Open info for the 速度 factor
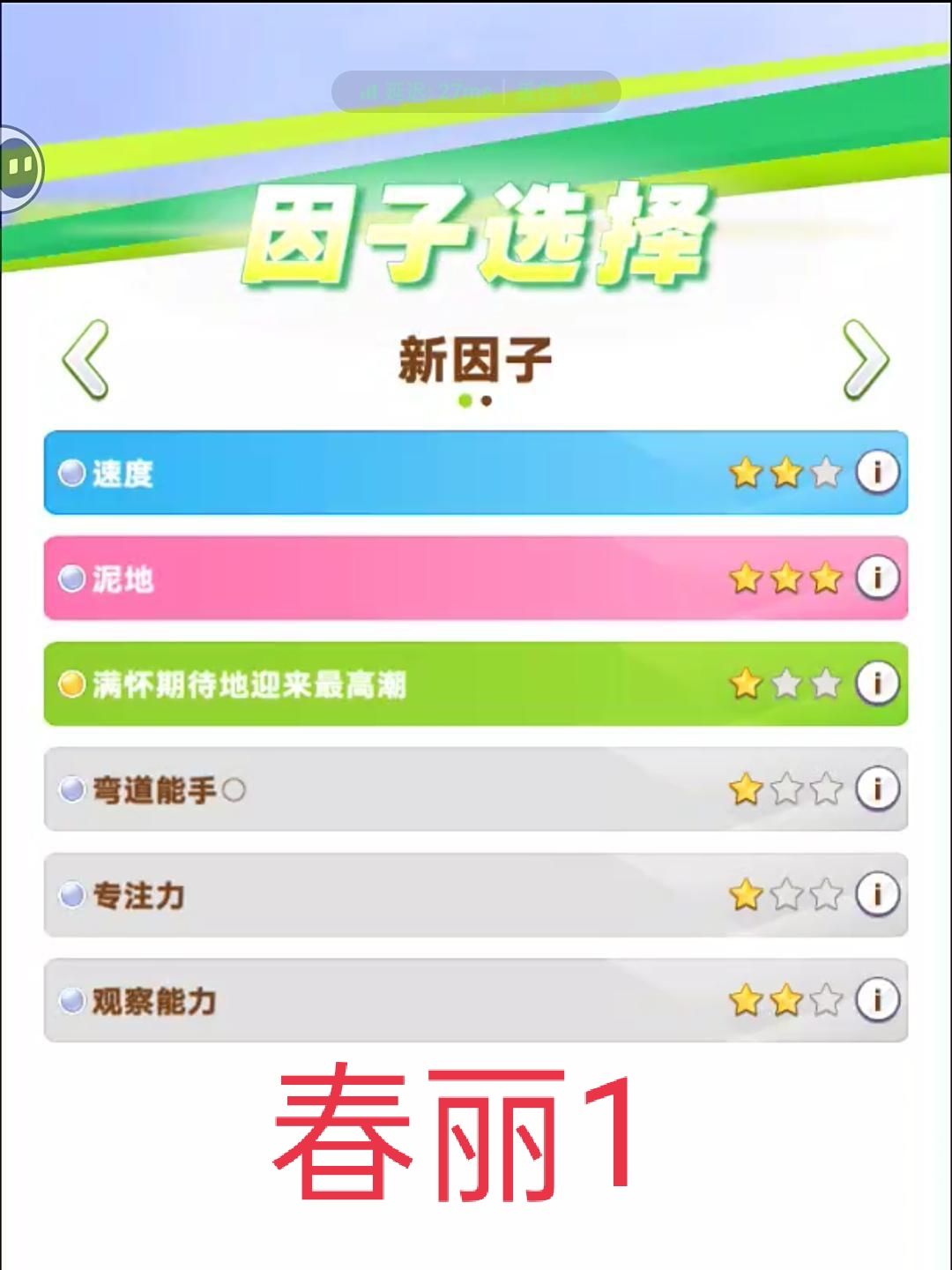Viewport: 952px width, 1270px height. click(x=875, y=474)
